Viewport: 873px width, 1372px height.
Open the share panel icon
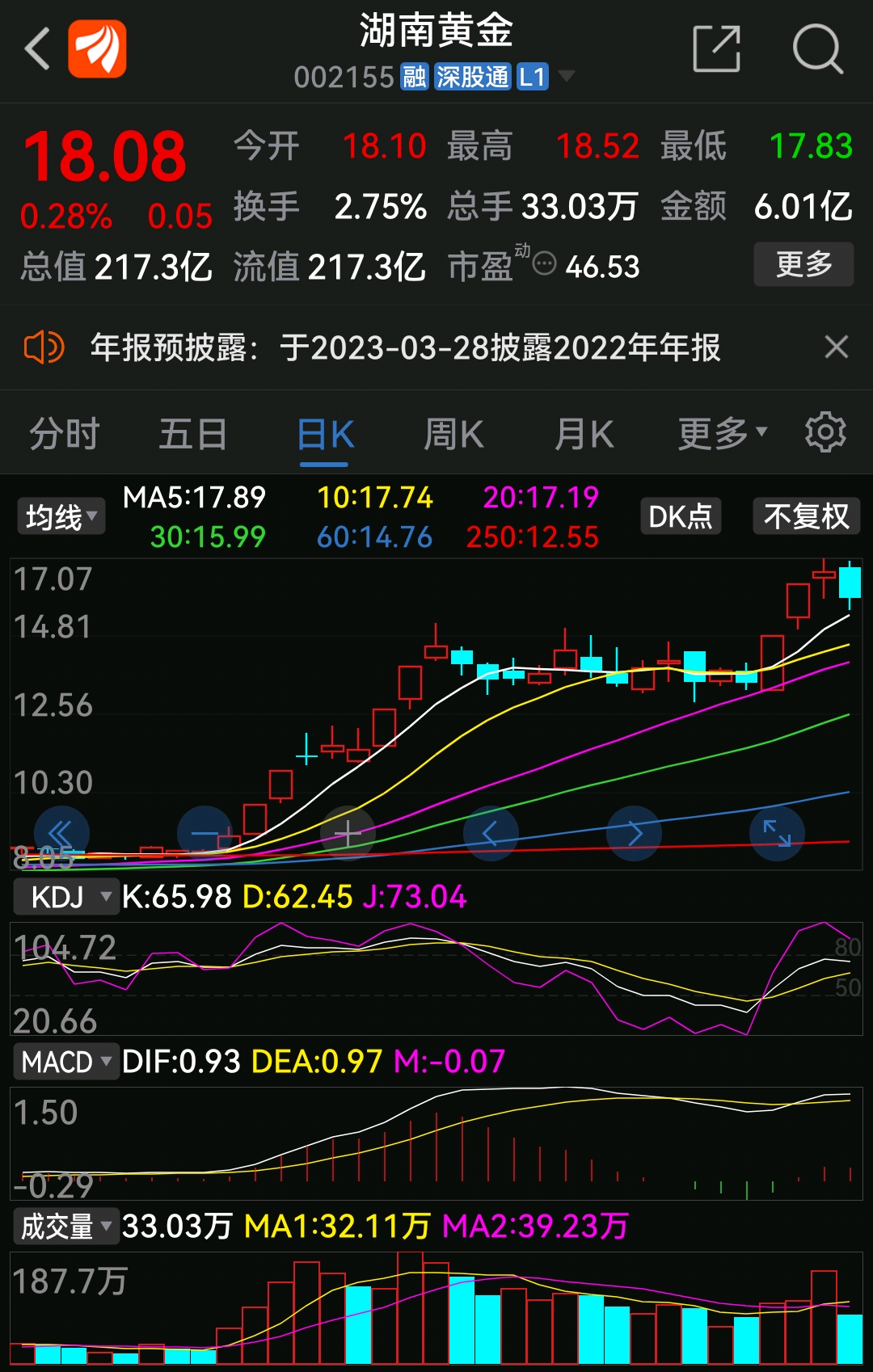(718, 48)
